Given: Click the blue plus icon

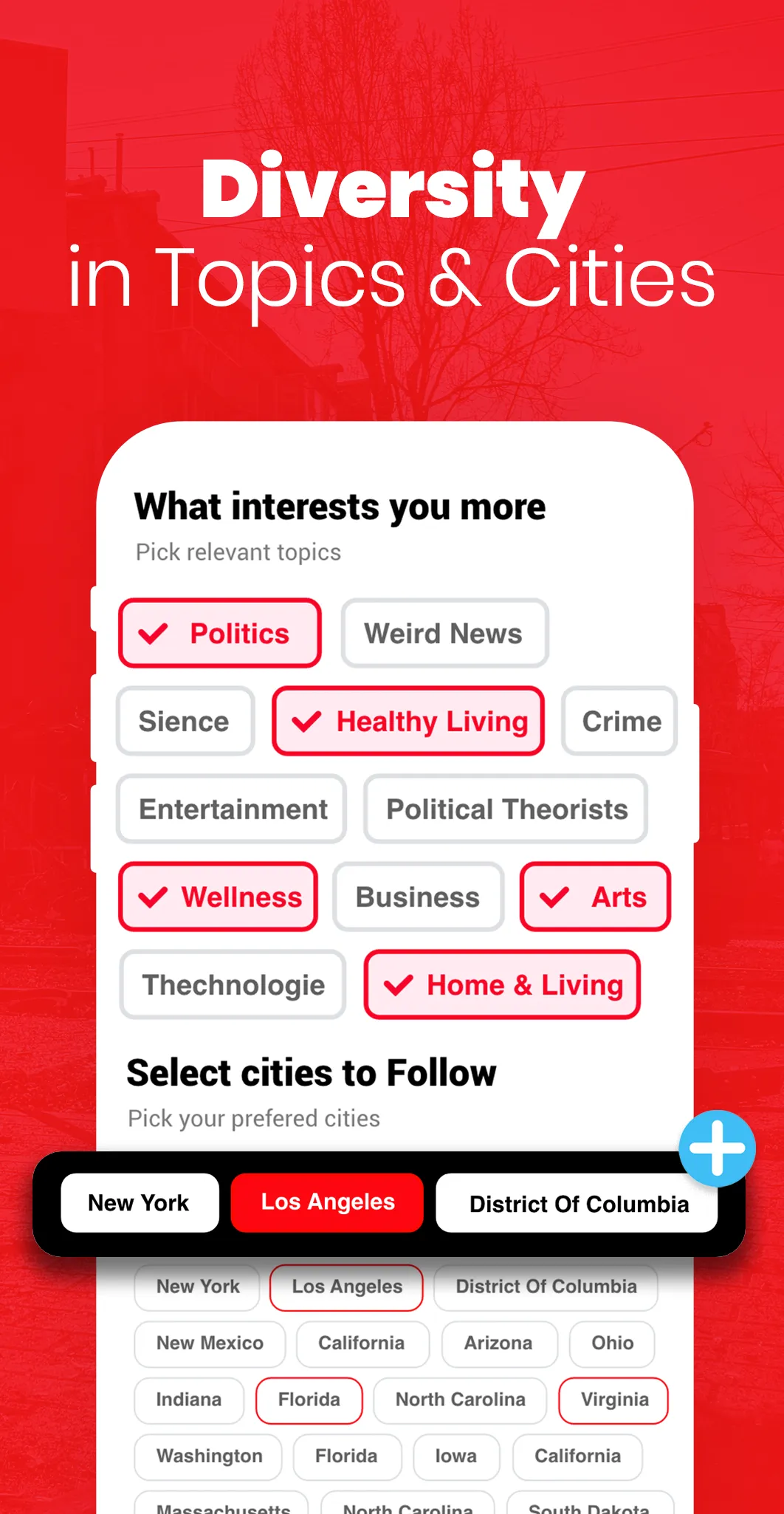Looking at the screenshot, I should 717,1147.
